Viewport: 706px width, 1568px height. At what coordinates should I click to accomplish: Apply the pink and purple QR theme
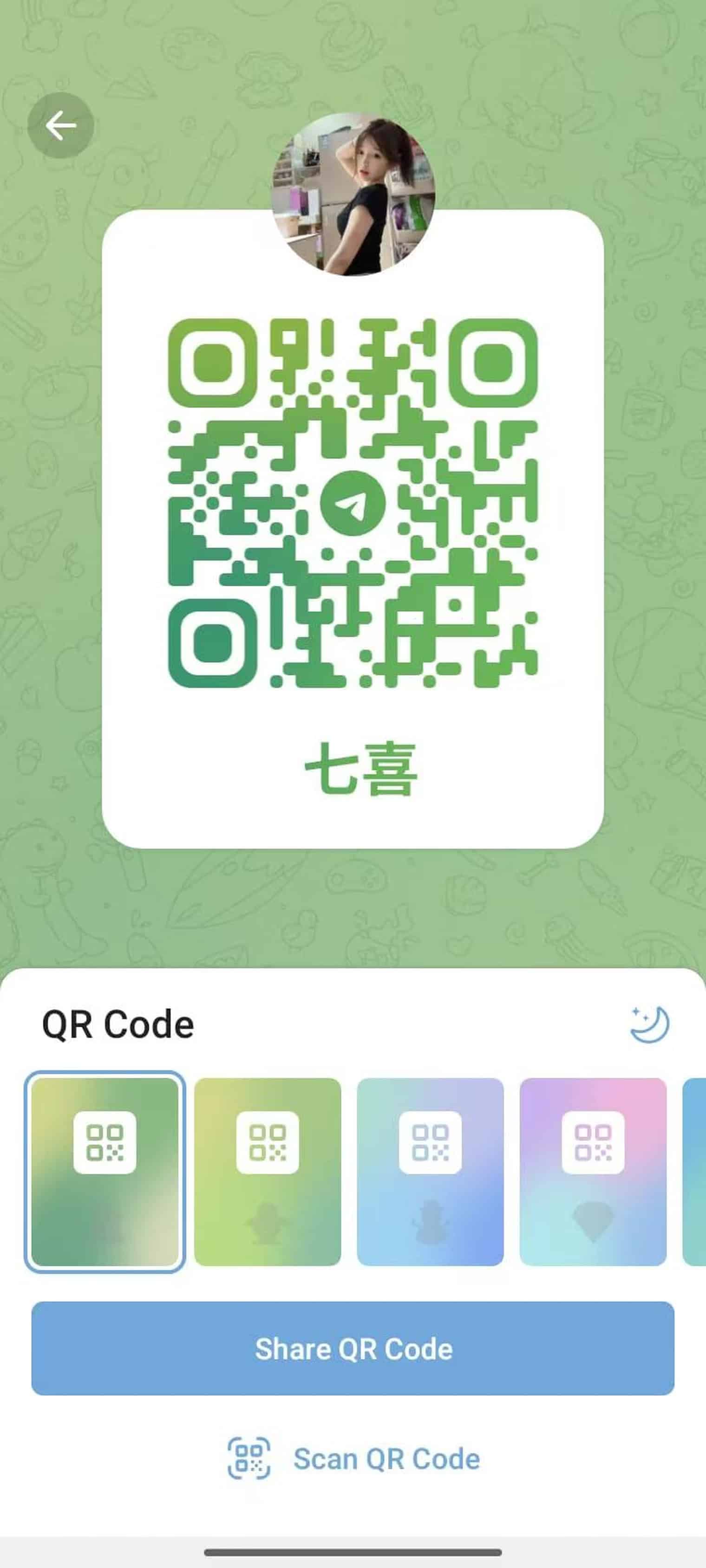tap(593, 1172)
